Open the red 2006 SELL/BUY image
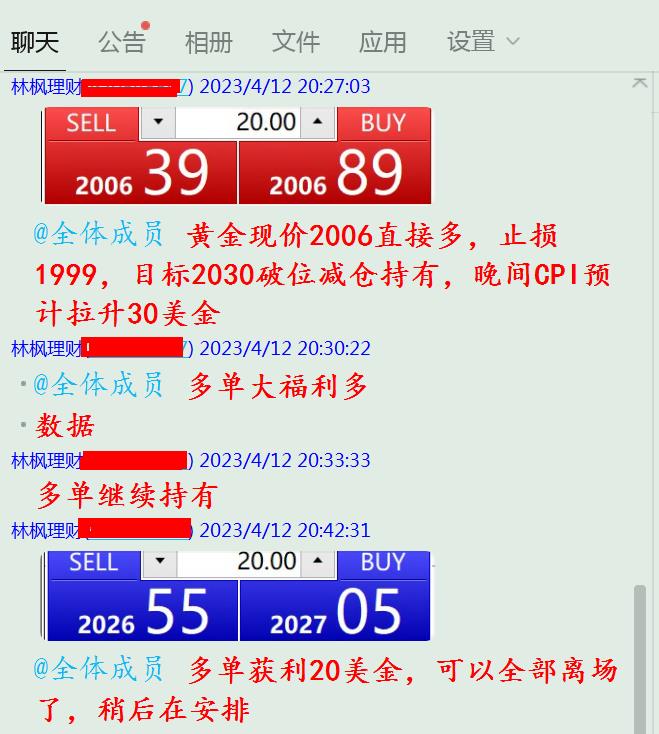This screenshot has height=734, width=659. pos(237,155)
